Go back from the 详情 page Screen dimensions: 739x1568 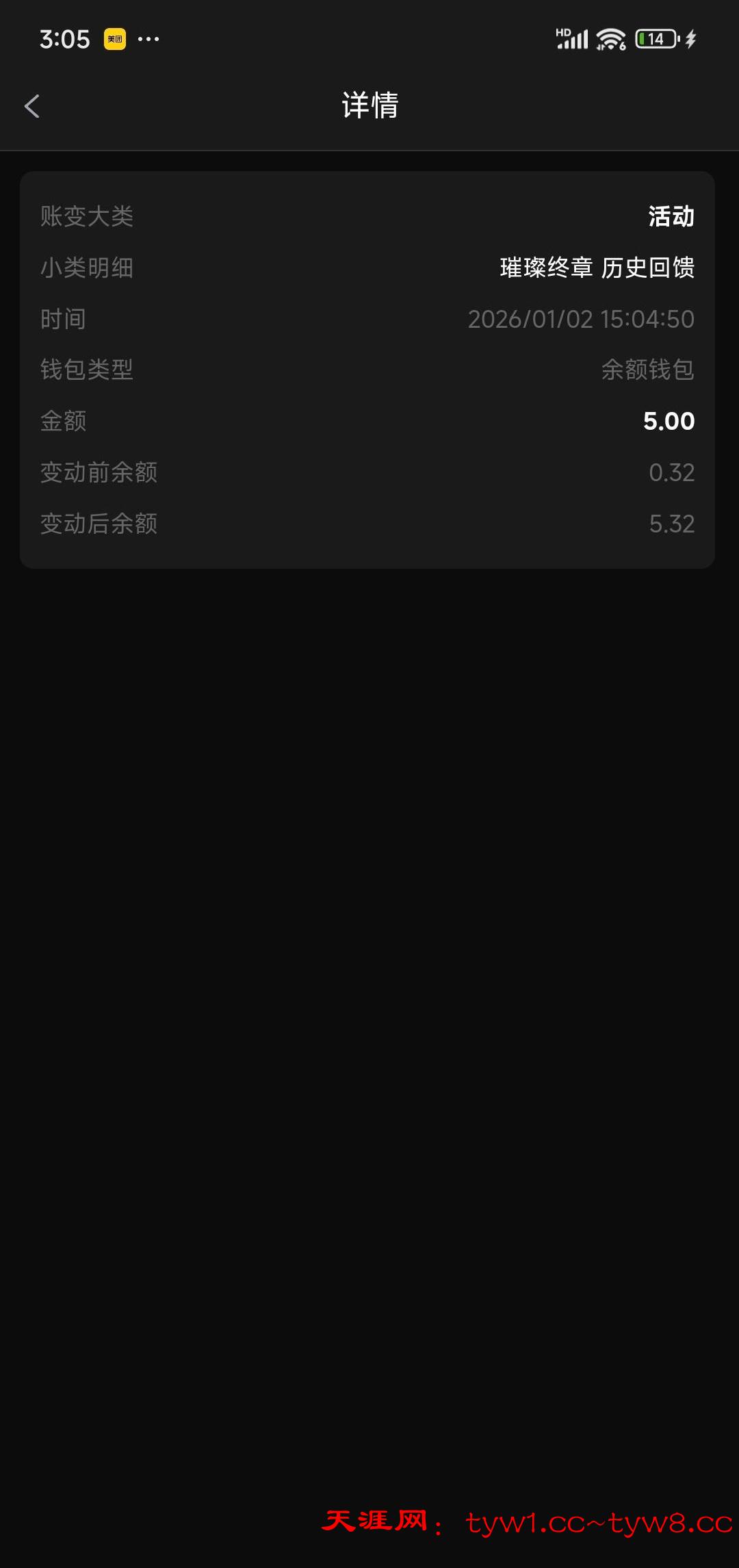(x=32, y=106)
